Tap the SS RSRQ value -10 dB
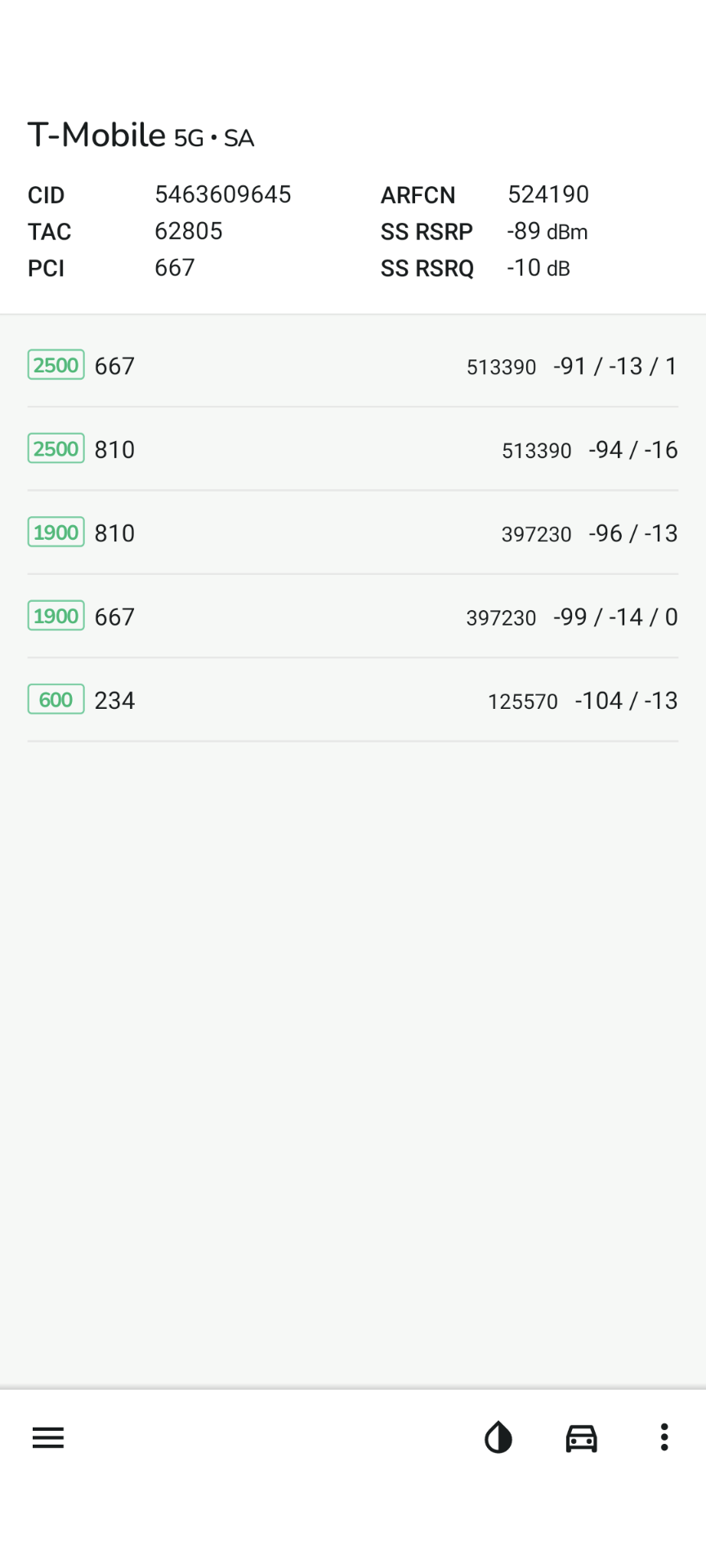 (537, 267)
